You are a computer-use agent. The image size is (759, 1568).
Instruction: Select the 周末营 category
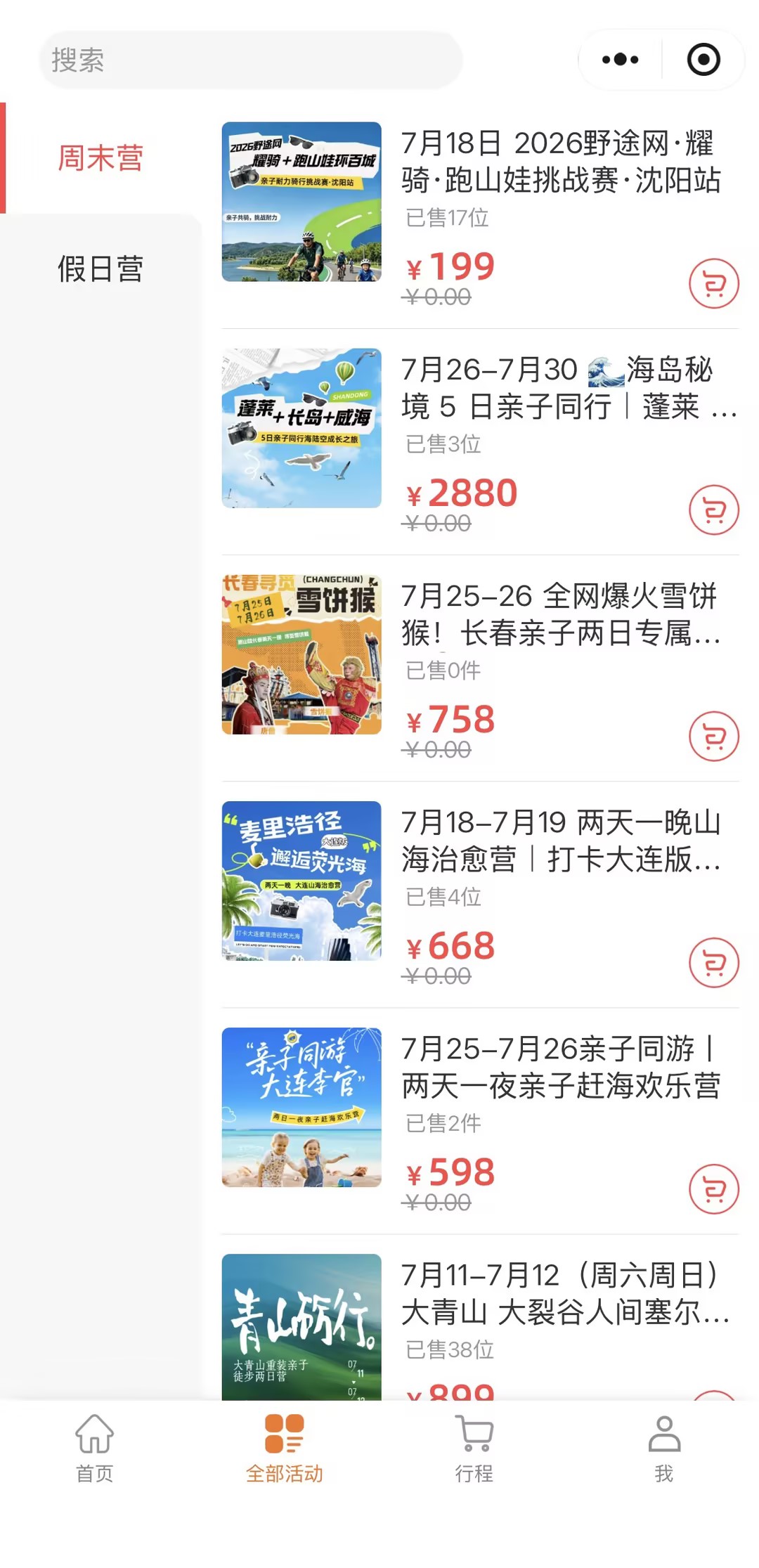(100, 158)
